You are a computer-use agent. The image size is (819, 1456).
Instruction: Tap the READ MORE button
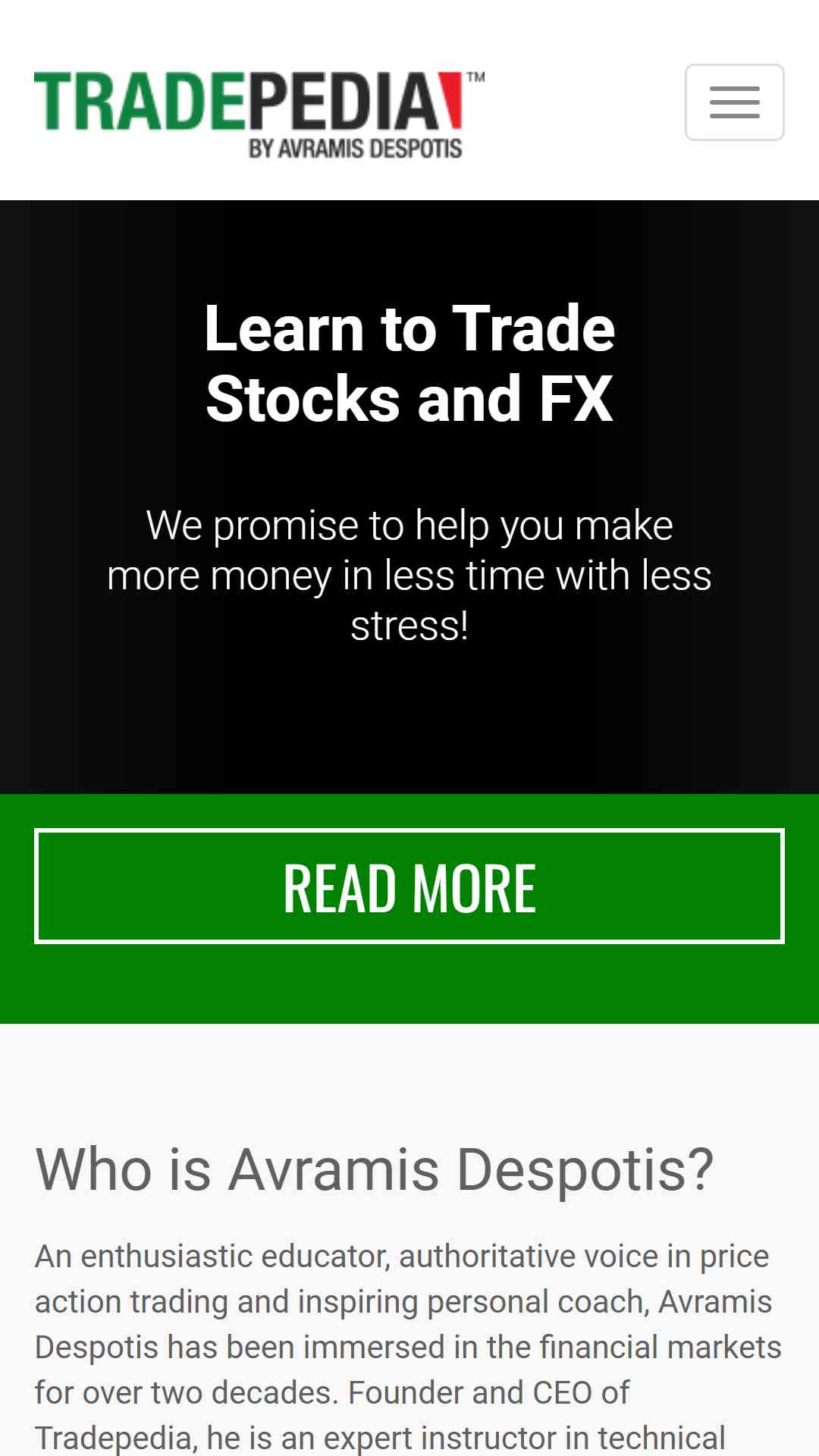(409, 886)
